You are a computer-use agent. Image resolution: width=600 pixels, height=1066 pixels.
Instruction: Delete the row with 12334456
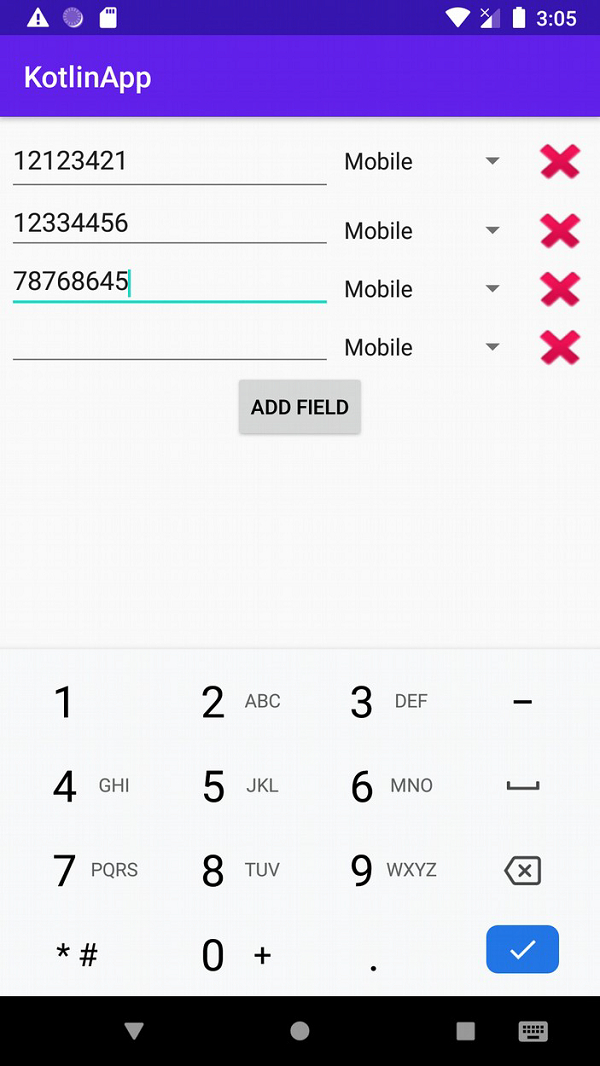(x=560, y=231)
